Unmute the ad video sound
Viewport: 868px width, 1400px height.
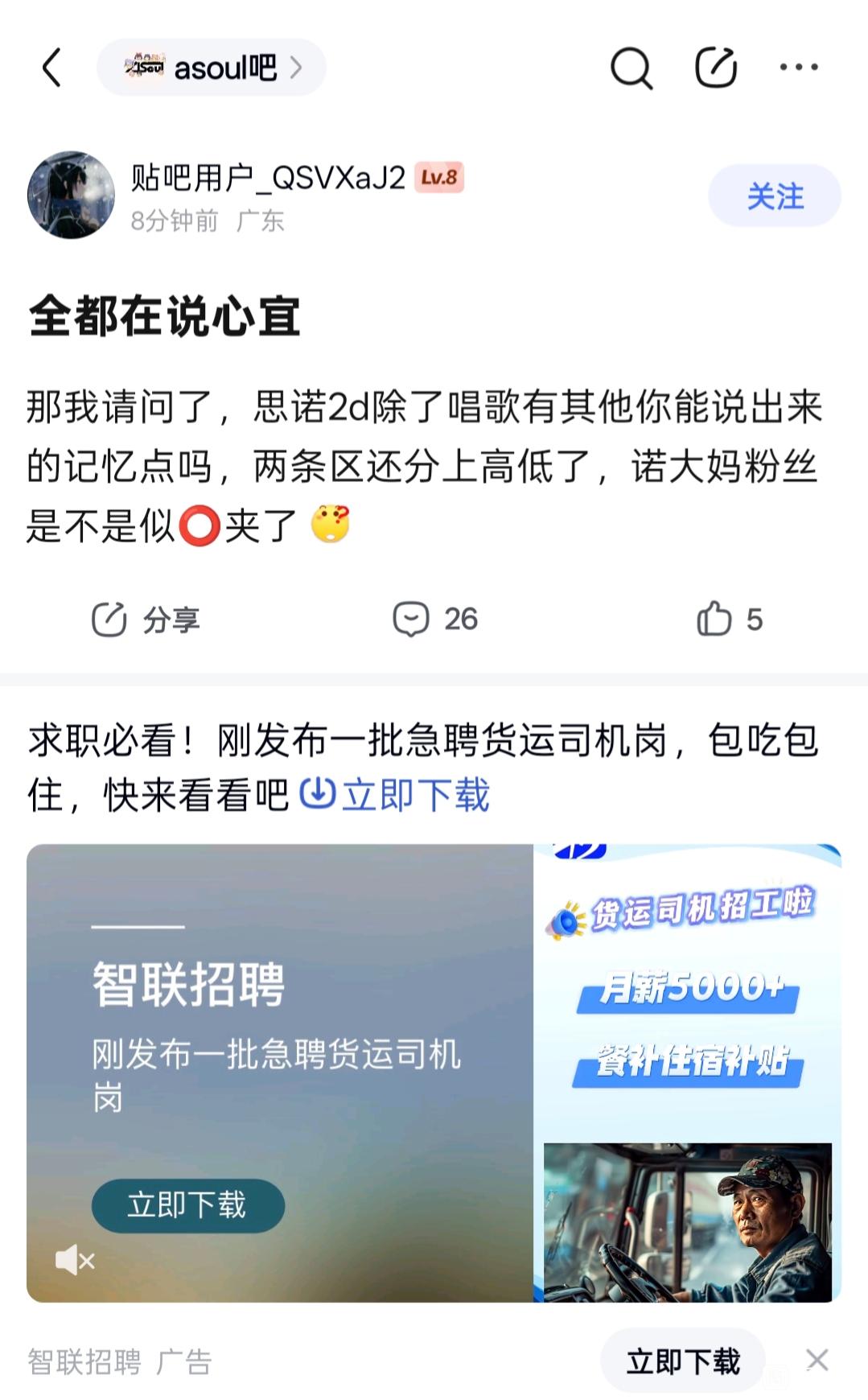point(74,1260)
